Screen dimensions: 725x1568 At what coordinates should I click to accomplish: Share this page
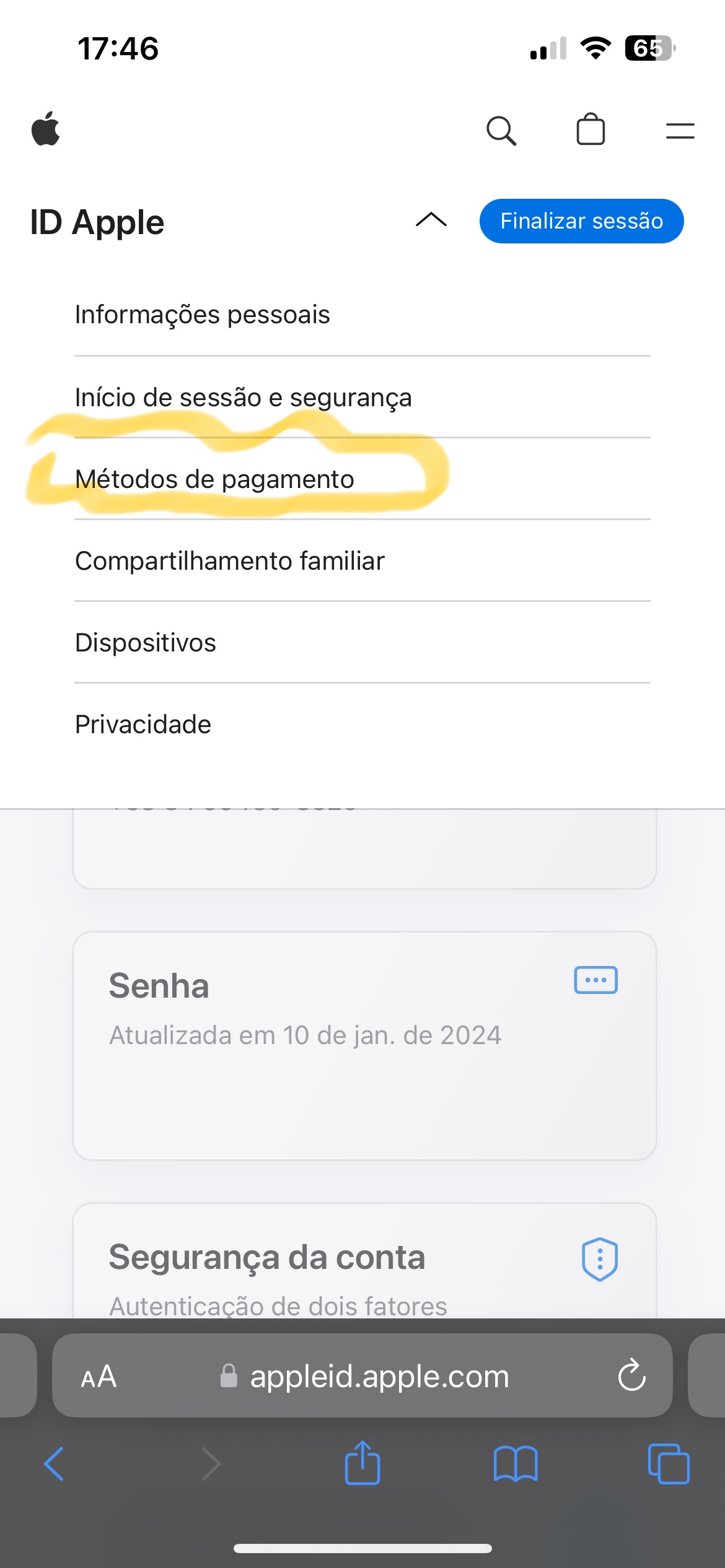coord(362,1463)
